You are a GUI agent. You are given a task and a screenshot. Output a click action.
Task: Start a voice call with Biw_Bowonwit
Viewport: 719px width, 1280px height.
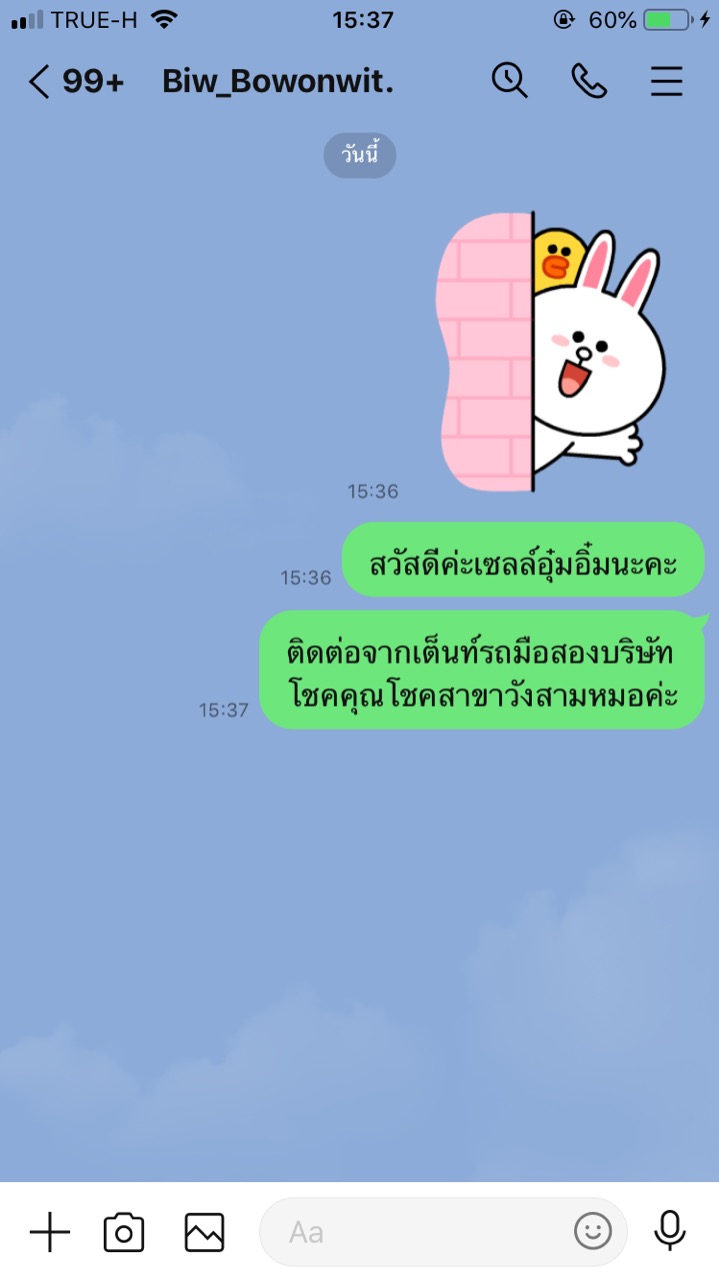[589, 81]
